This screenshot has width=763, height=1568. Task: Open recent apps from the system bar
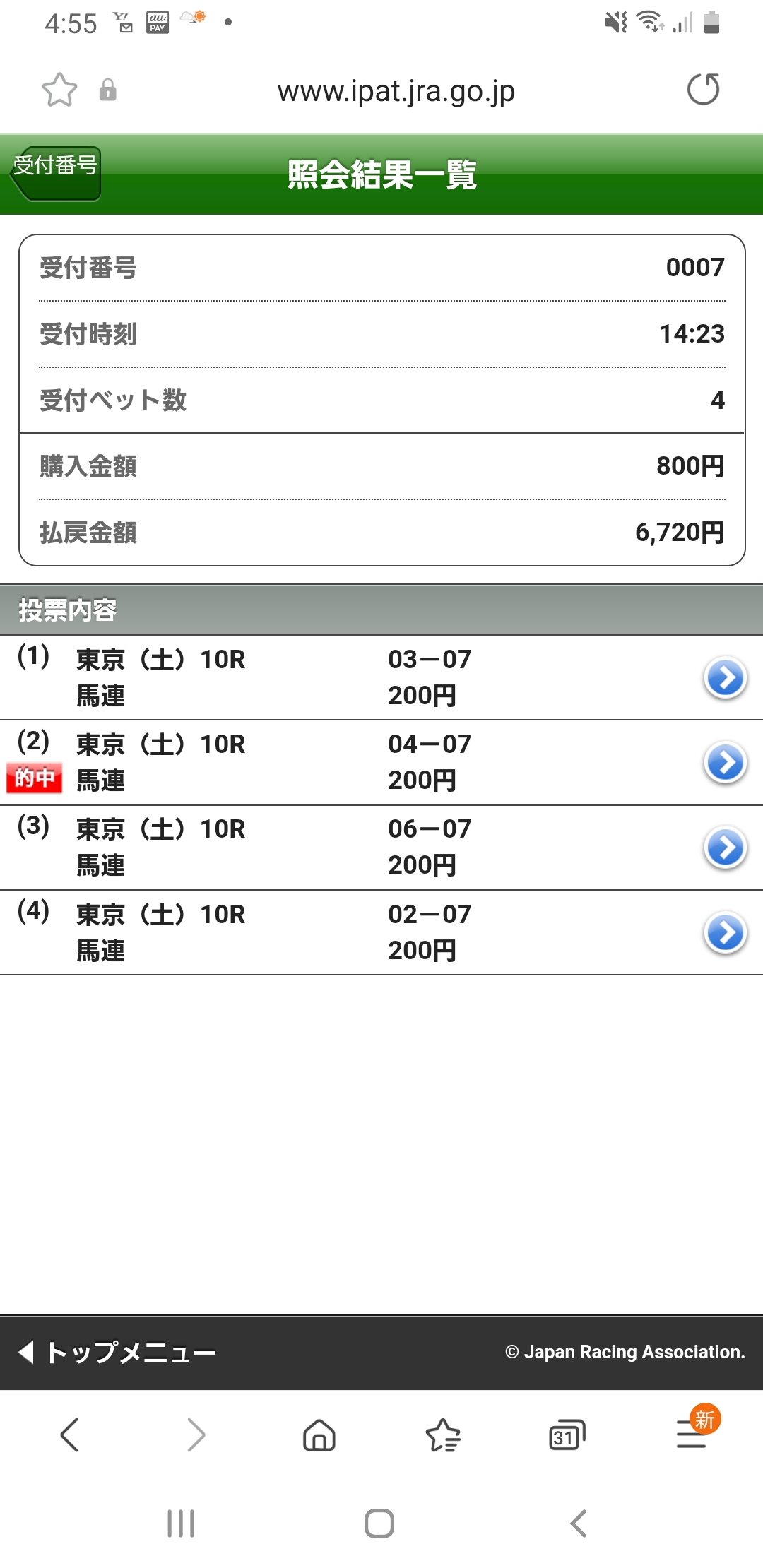click(181, 1523)
